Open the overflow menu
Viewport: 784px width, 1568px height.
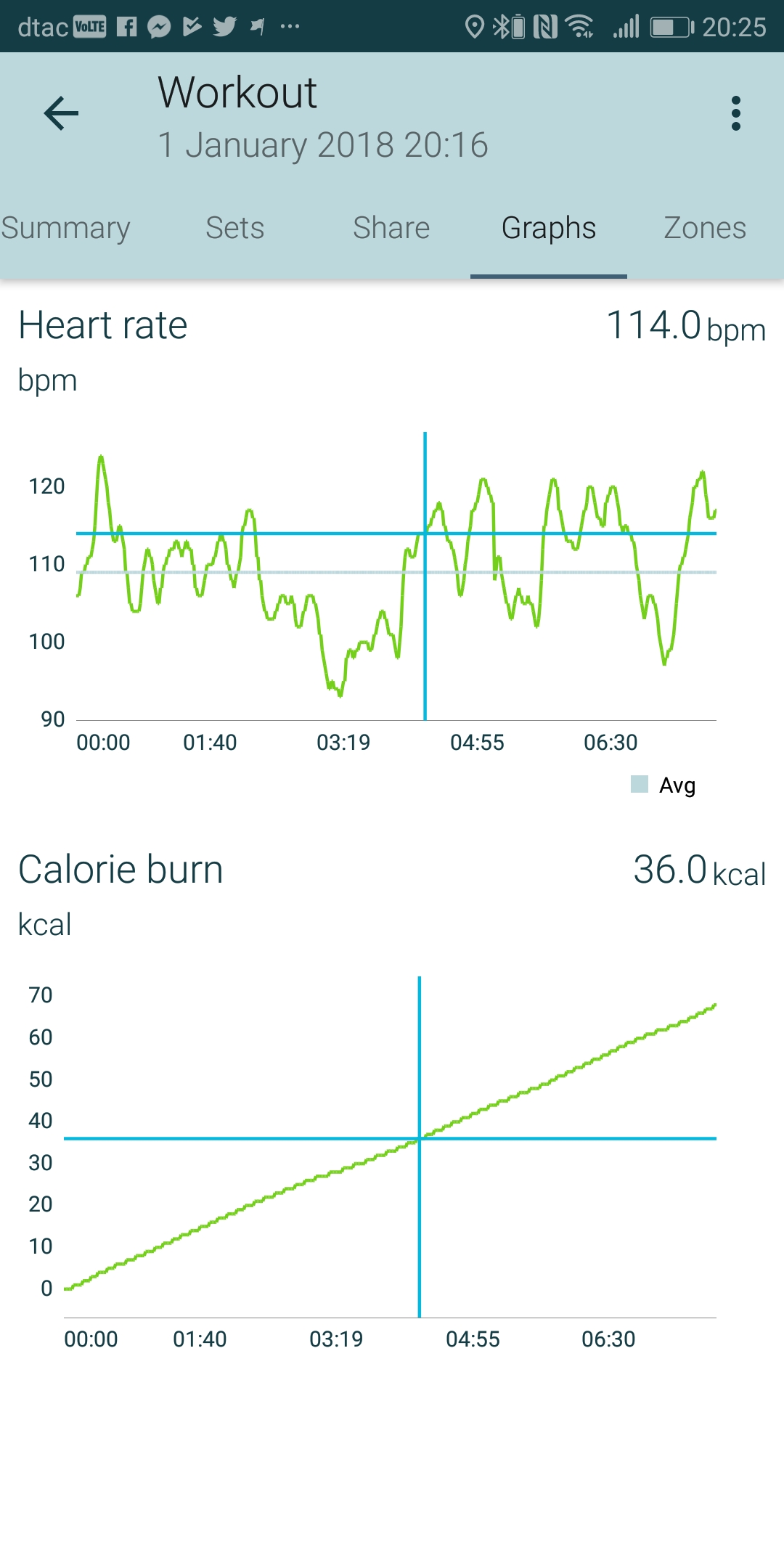point(735,114)
